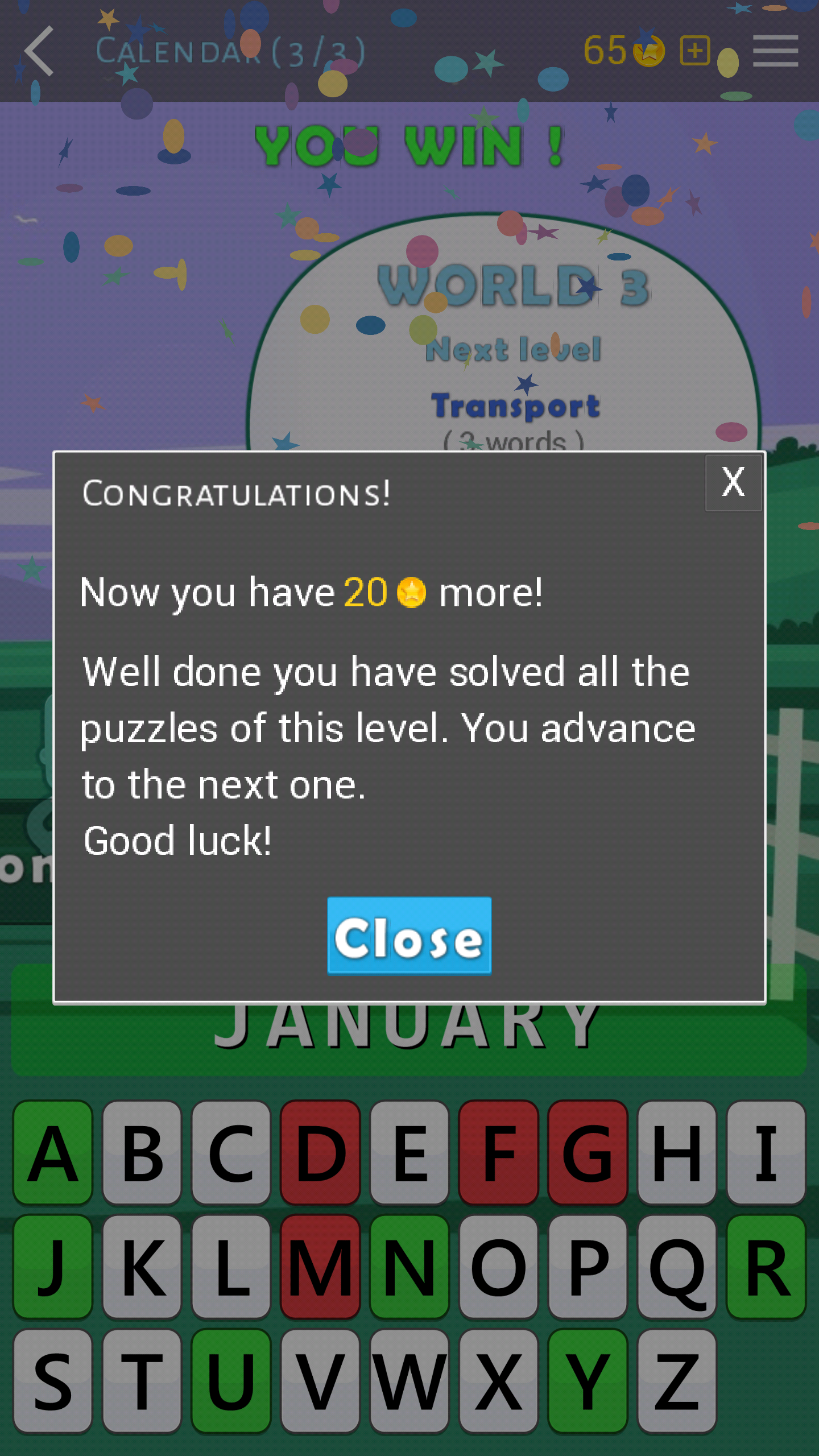The width and height of the screenshot is (819, 1456).
Task: Tap the blue Close button
Action: [409, 936]
